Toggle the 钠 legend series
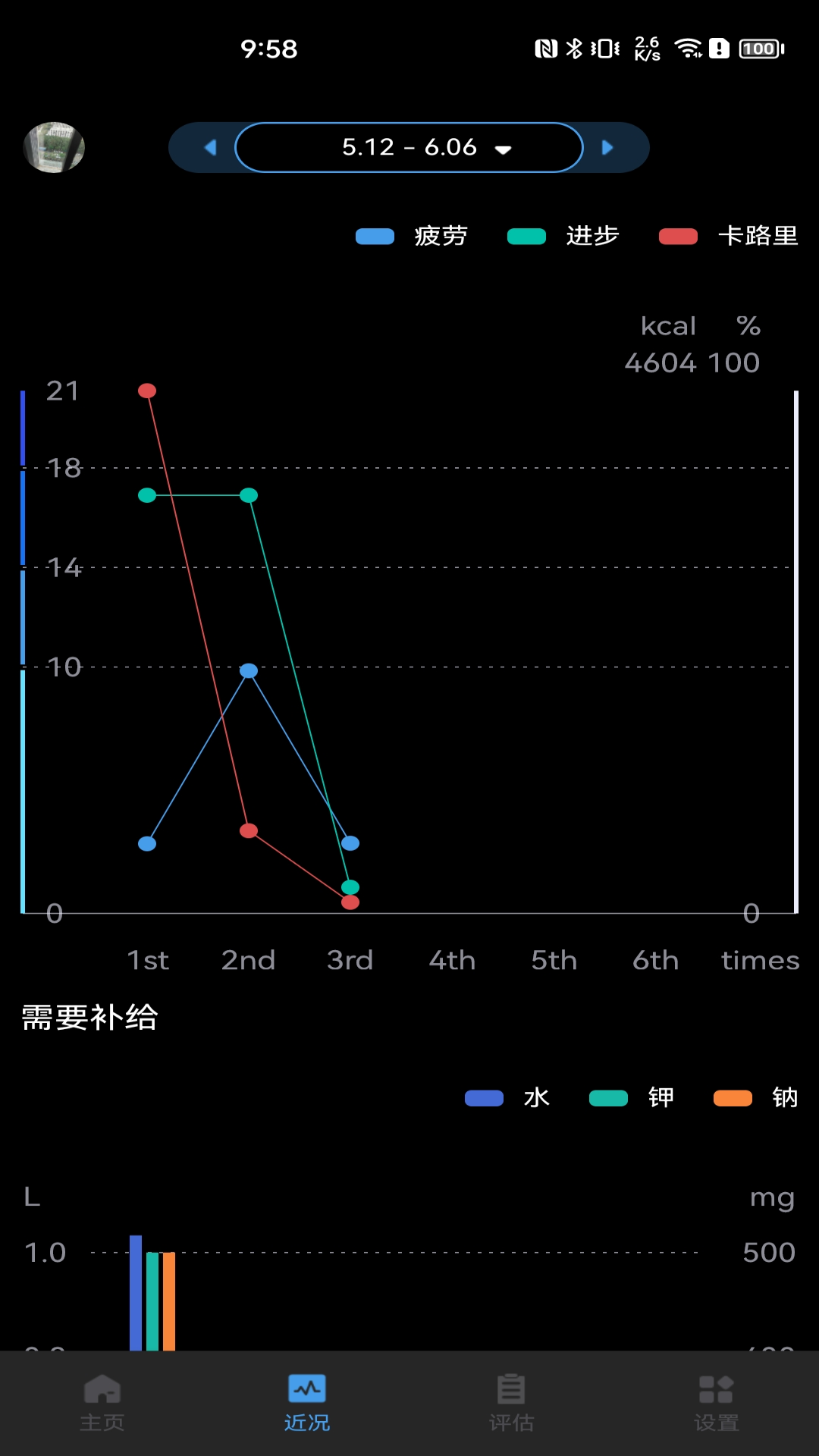Viewport: 819px width, 1456px height. pos(756,1097)
